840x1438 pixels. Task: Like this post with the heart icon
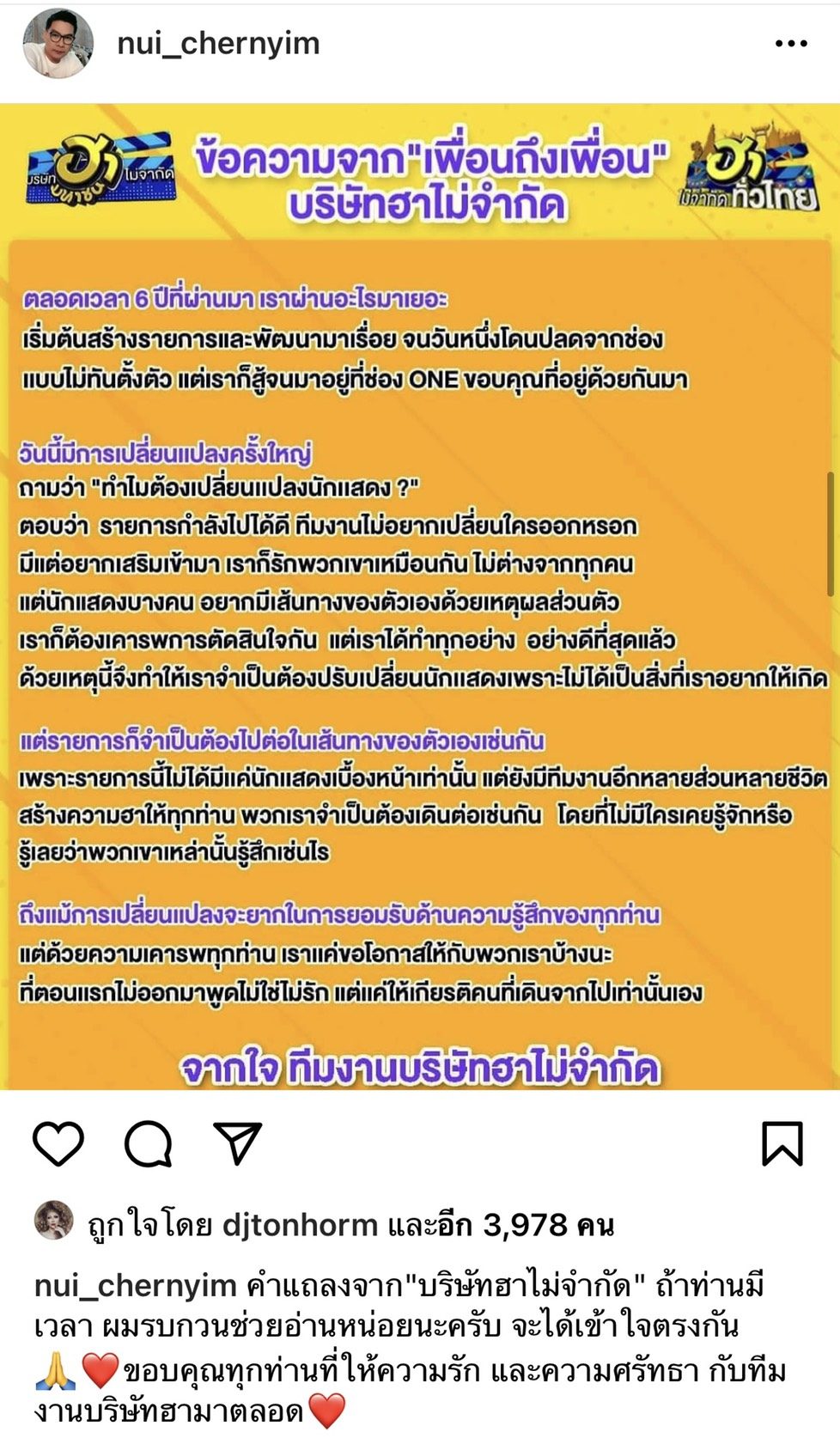click(58, 1143)
